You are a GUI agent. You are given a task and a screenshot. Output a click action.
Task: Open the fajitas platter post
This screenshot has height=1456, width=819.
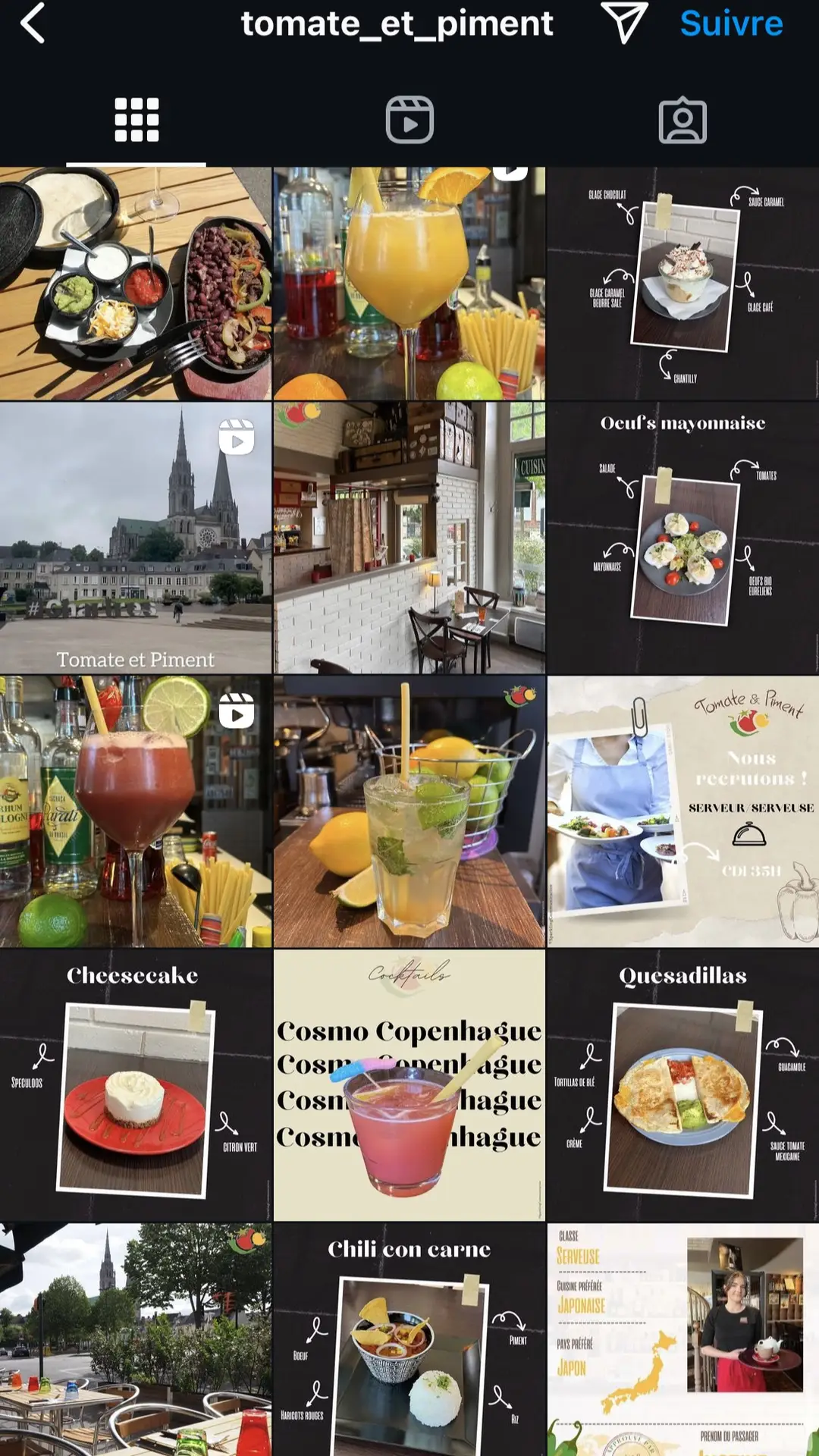pos(136,284)
